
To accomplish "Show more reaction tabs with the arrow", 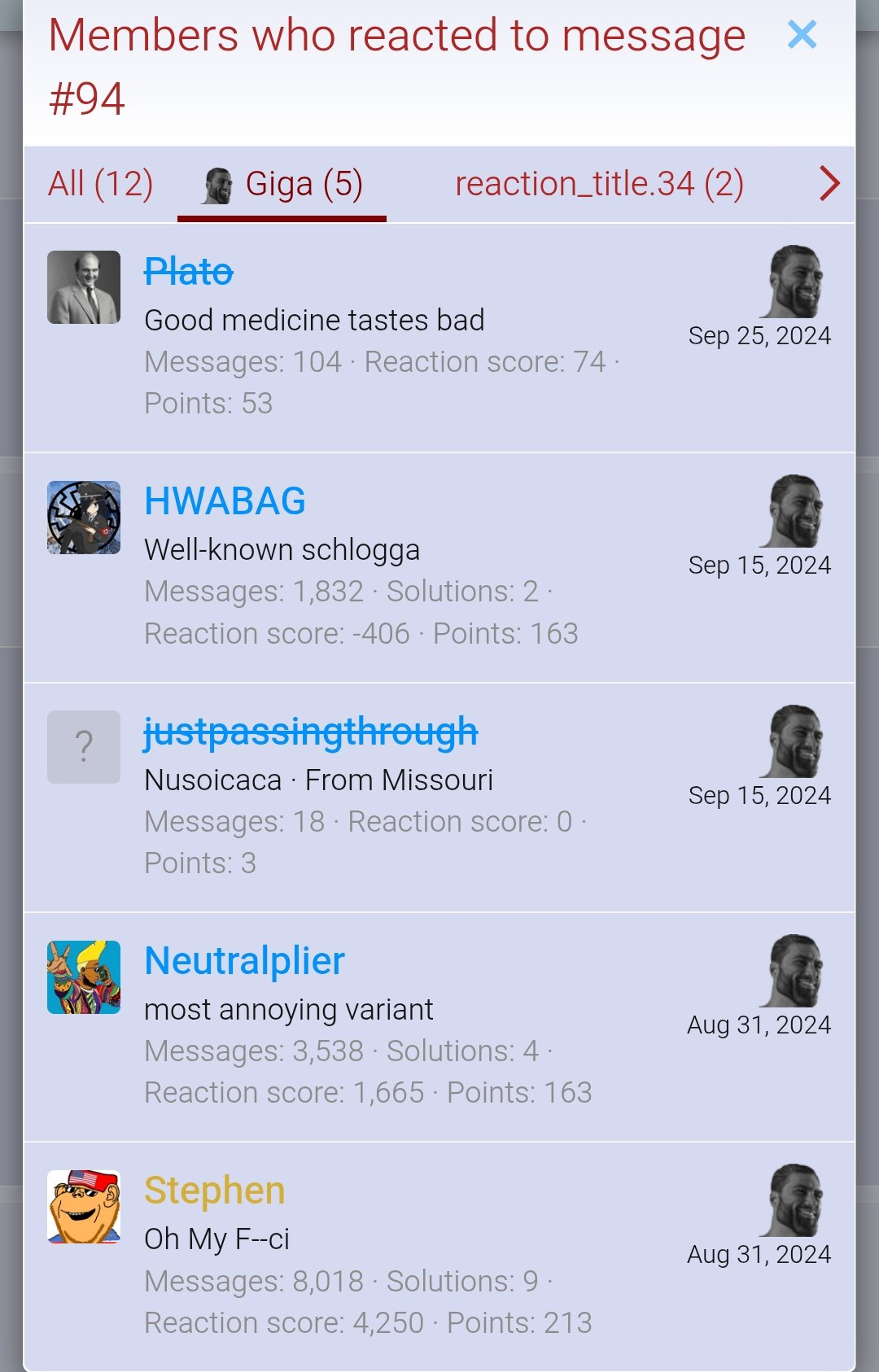I will [x=829, y=183].
